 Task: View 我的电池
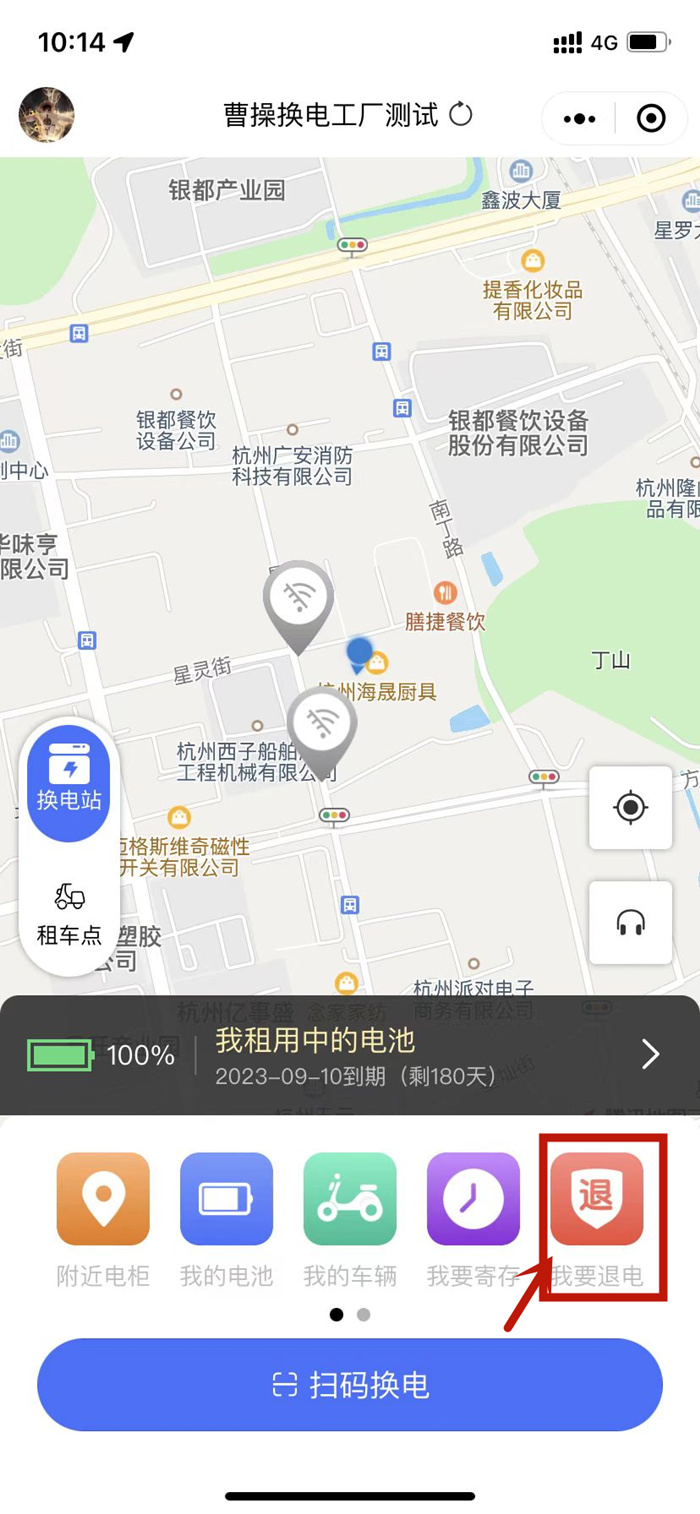(x=226, y=1219)
